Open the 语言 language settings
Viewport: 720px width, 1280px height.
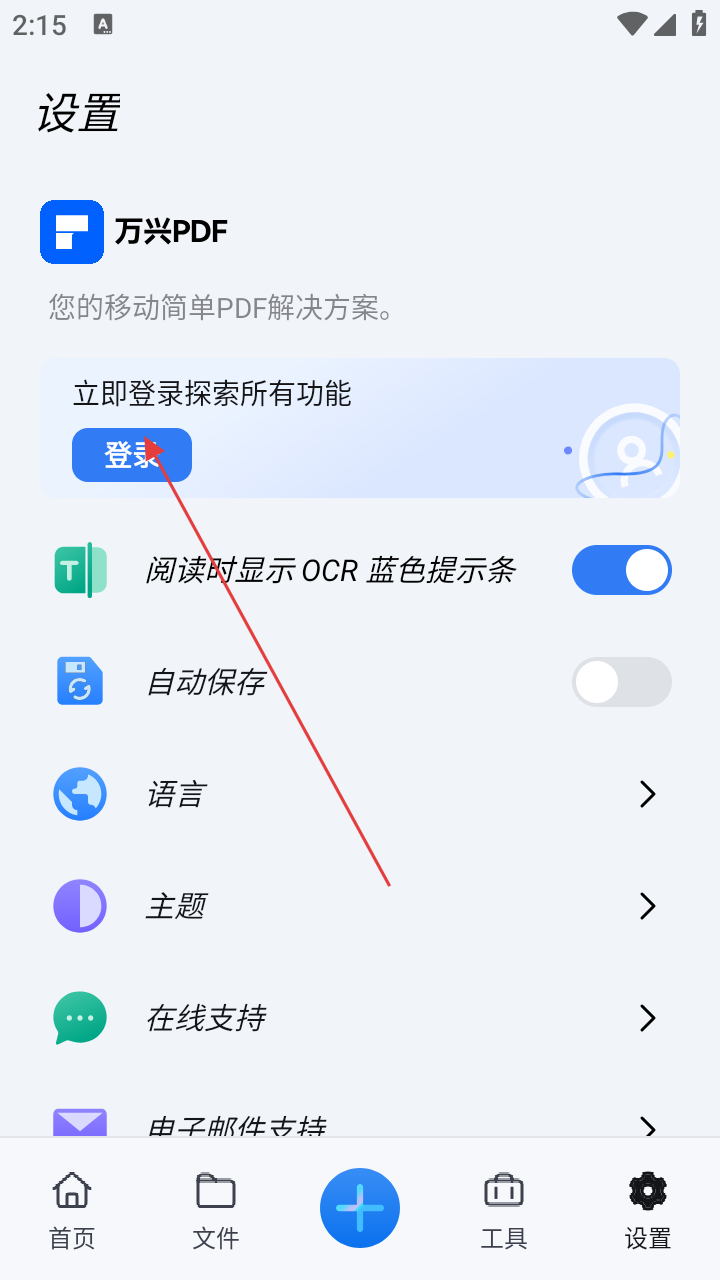(x=360, y=795)
